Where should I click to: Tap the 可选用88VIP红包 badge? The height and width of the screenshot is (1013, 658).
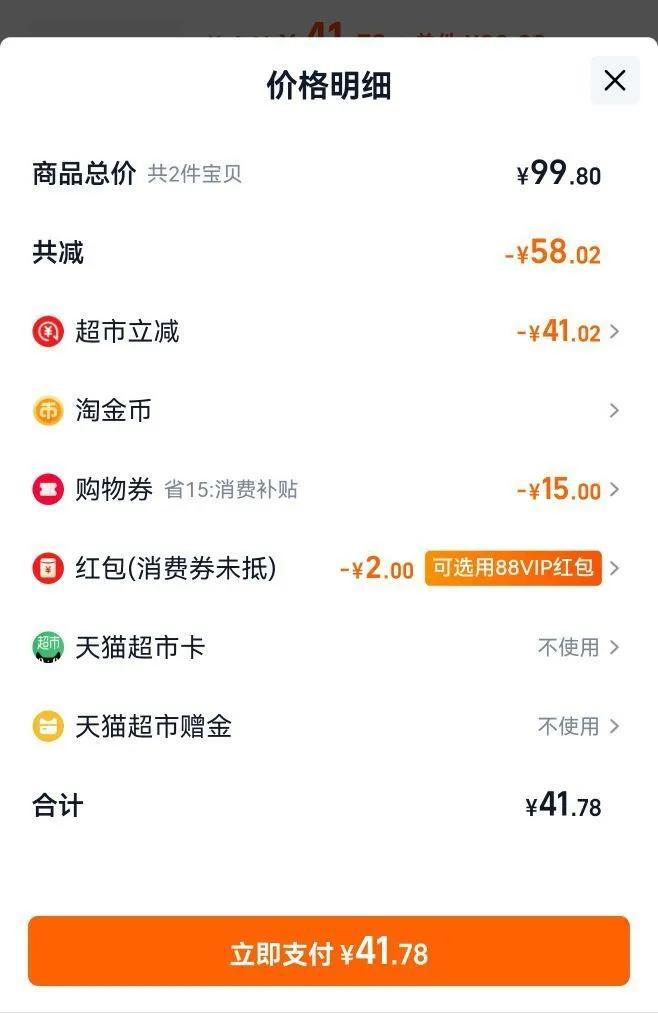513,569
